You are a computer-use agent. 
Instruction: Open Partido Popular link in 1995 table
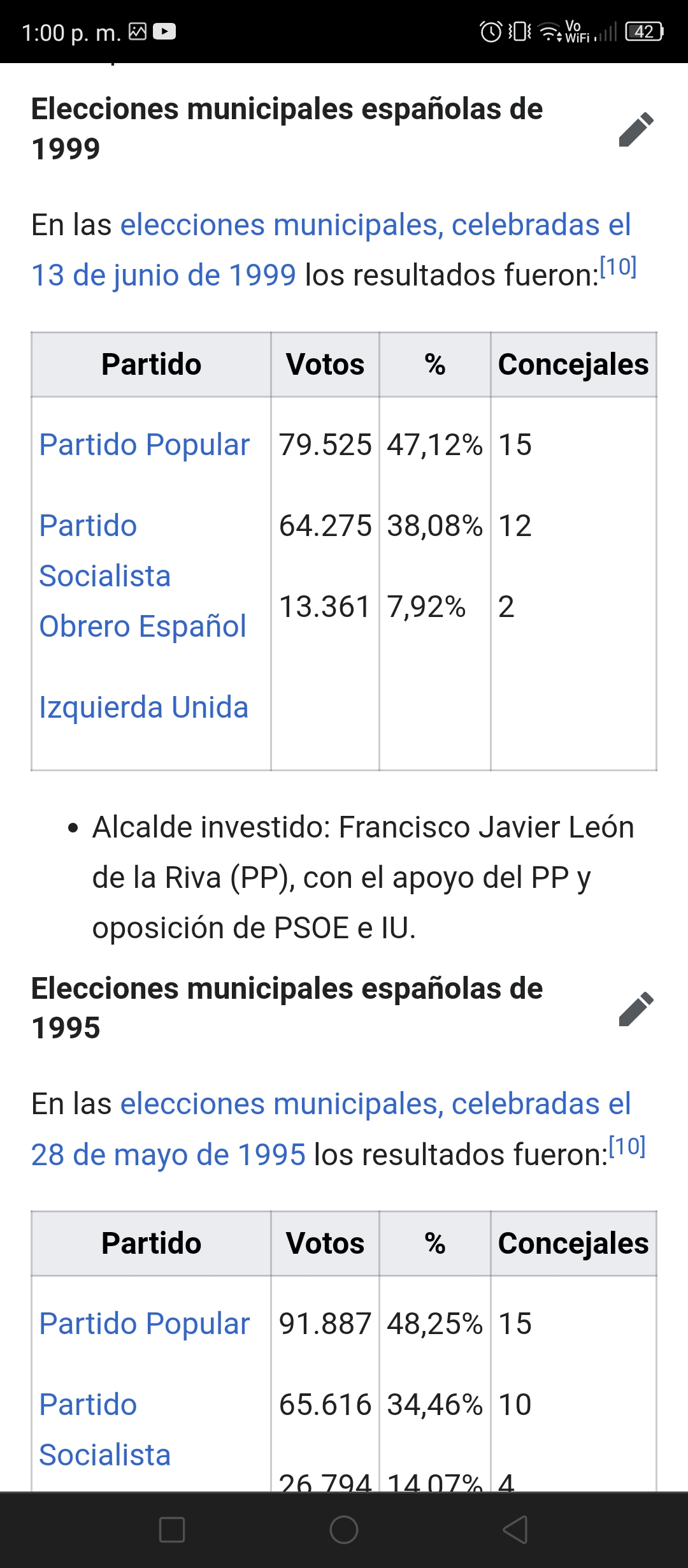pyautogui.click(x=144, y=1323)
